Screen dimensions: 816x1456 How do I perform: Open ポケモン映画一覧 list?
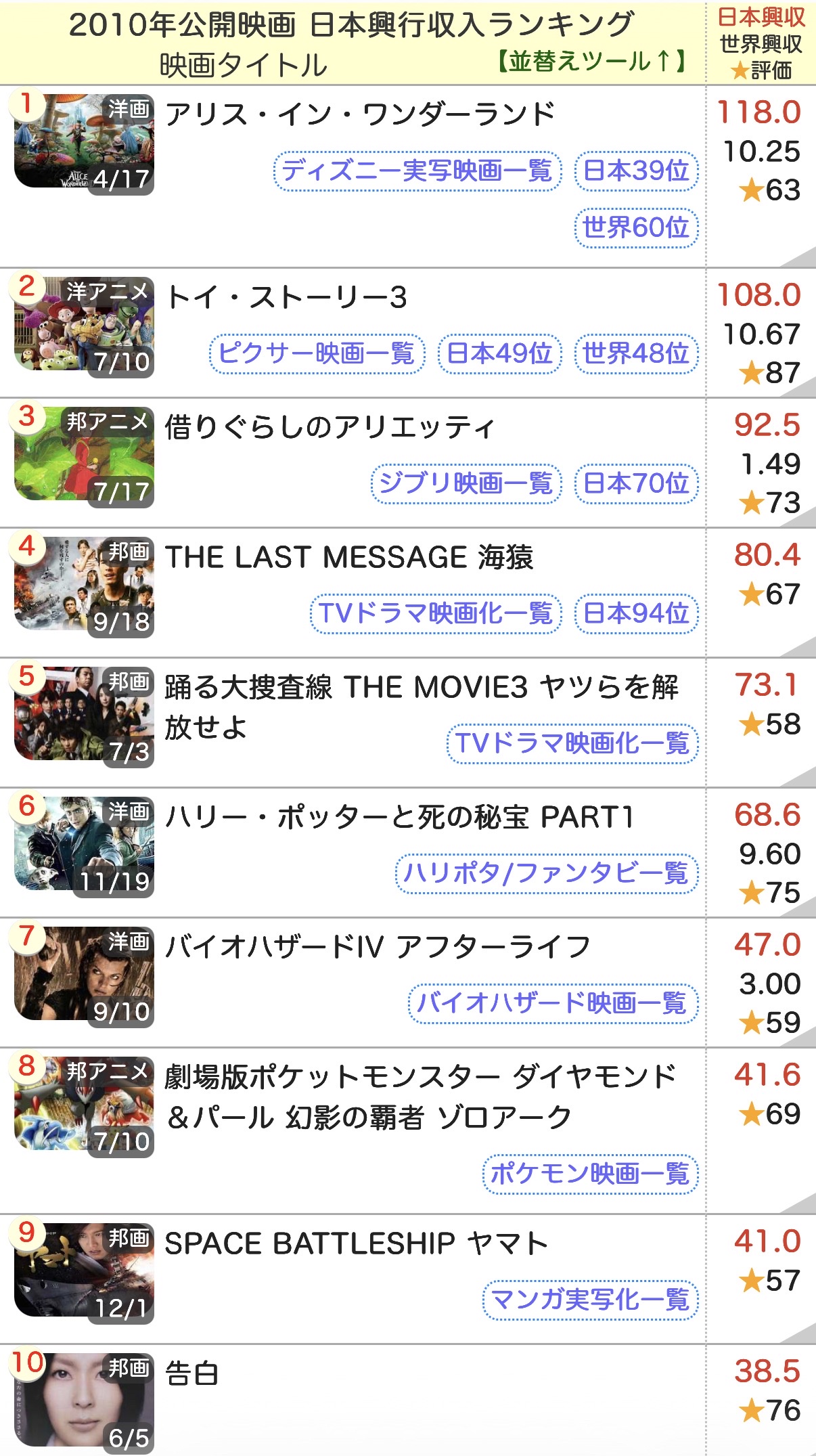[590, 1174]
